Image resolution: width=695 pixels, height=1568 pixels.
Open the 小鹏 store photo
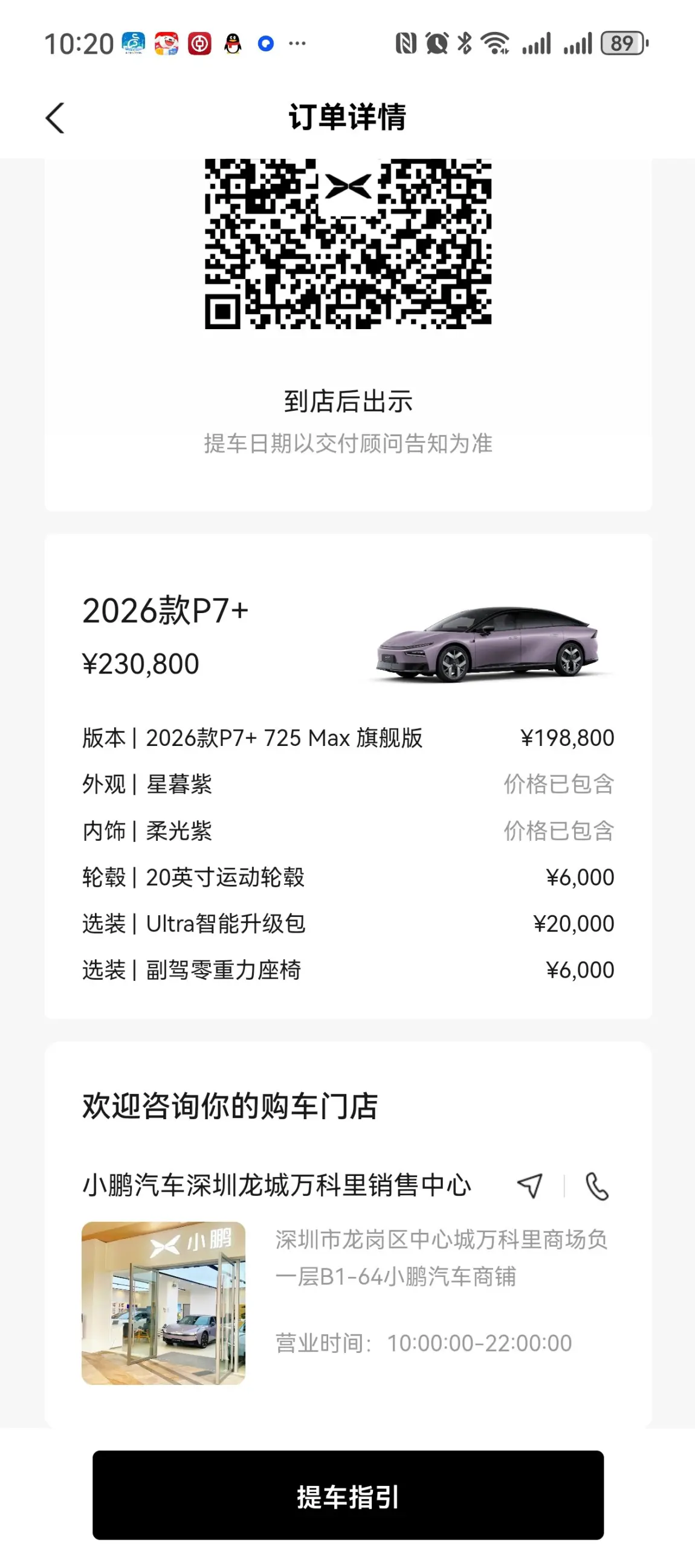(x=163, y=1303)
